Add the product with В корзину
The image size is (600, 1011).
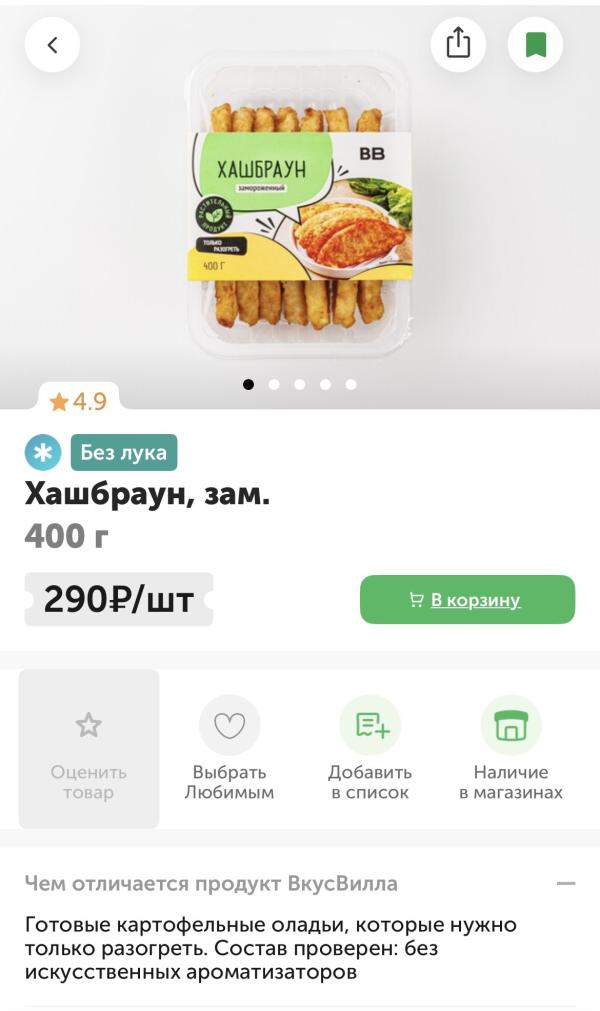pyautogui.click(x=467, y=600)
